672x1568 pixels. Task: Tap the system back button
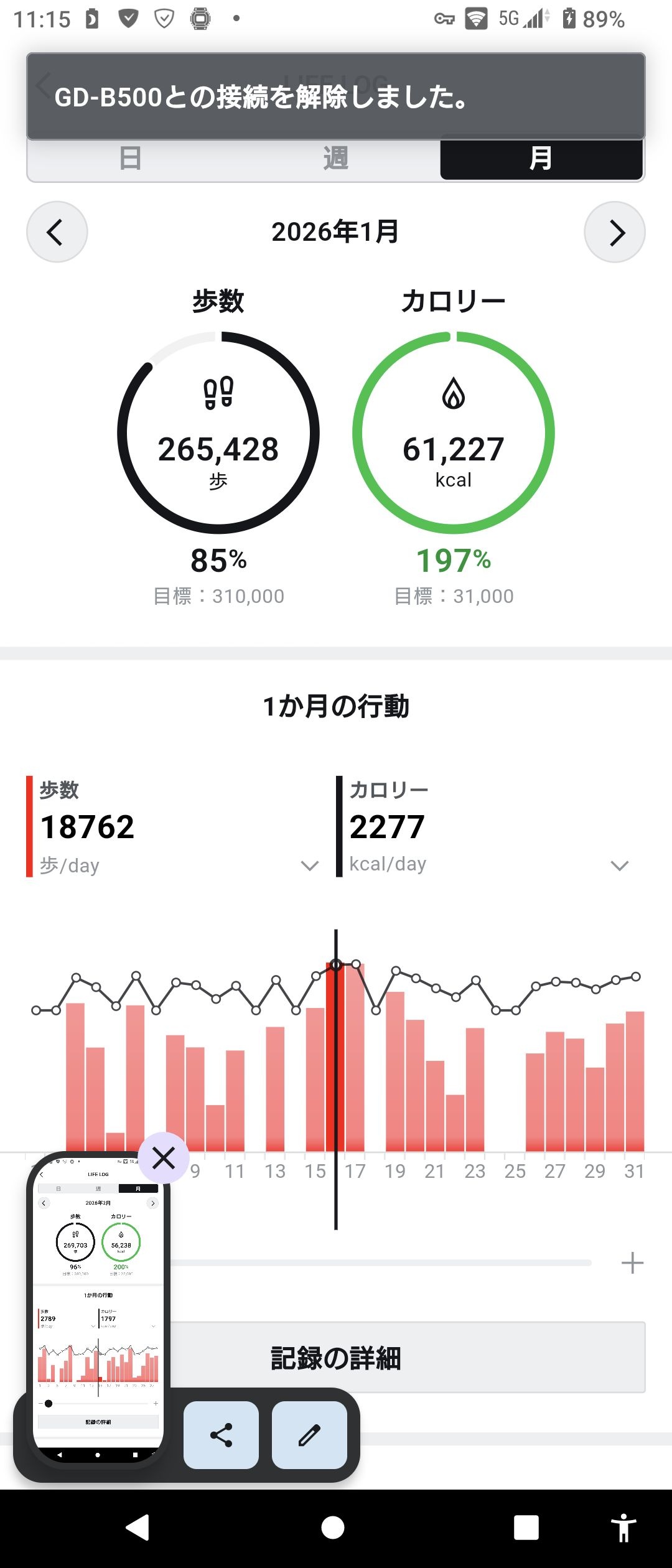pyautogui.click(x=138, y=1528)
